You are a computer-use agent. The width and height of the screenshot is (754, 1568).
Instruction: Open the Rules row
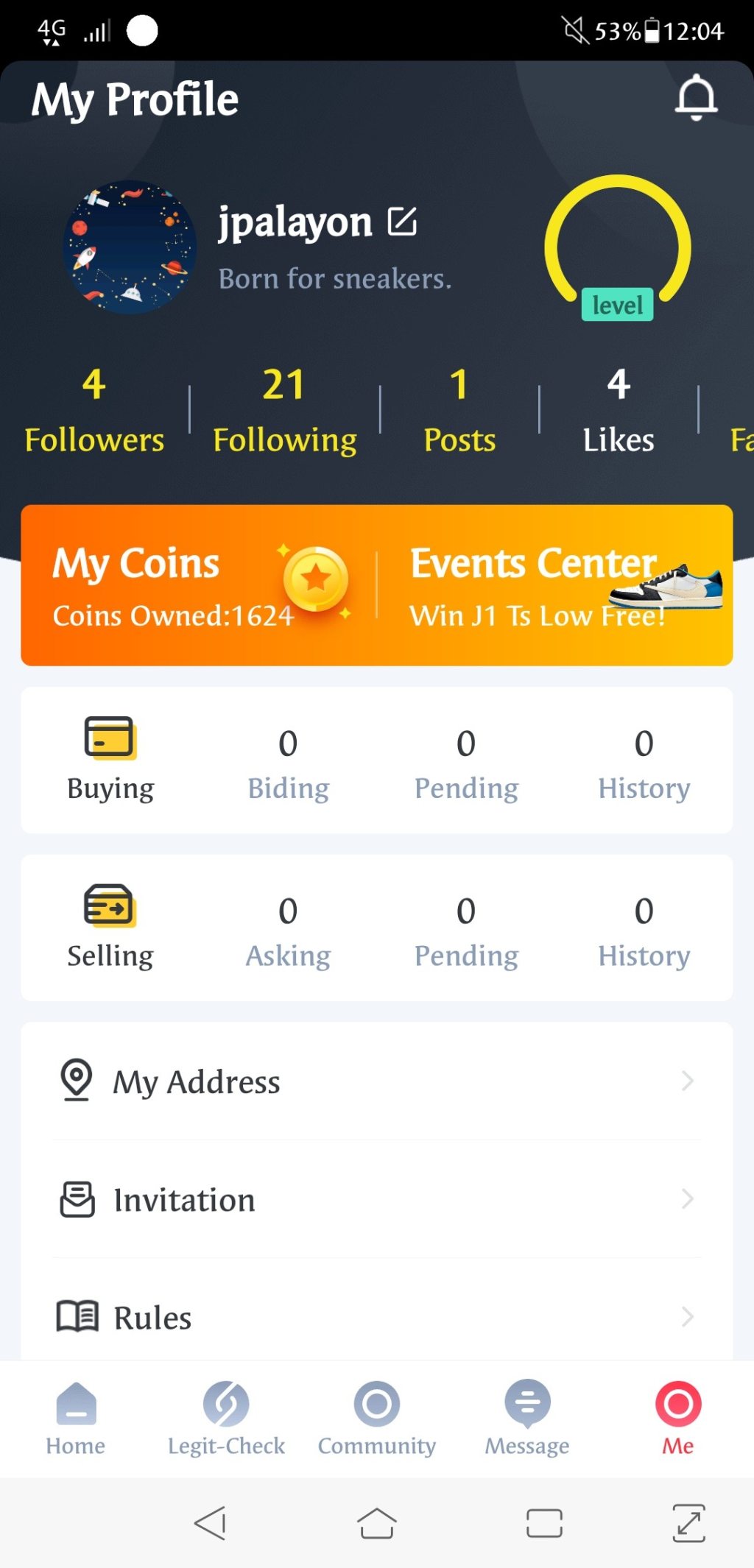click(376, 1316)
